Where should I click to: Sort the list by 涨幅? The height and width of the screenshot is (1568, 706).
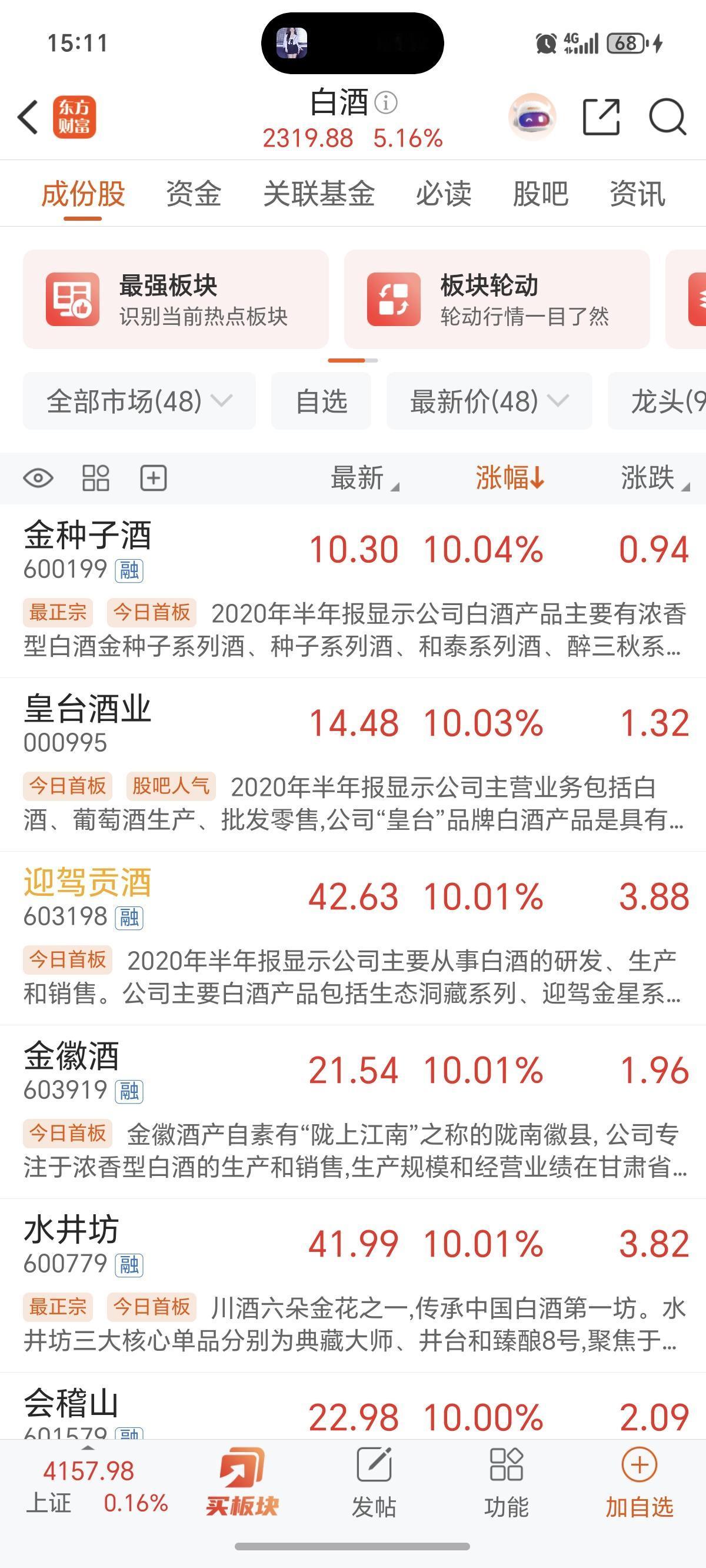tap(509, 479)
